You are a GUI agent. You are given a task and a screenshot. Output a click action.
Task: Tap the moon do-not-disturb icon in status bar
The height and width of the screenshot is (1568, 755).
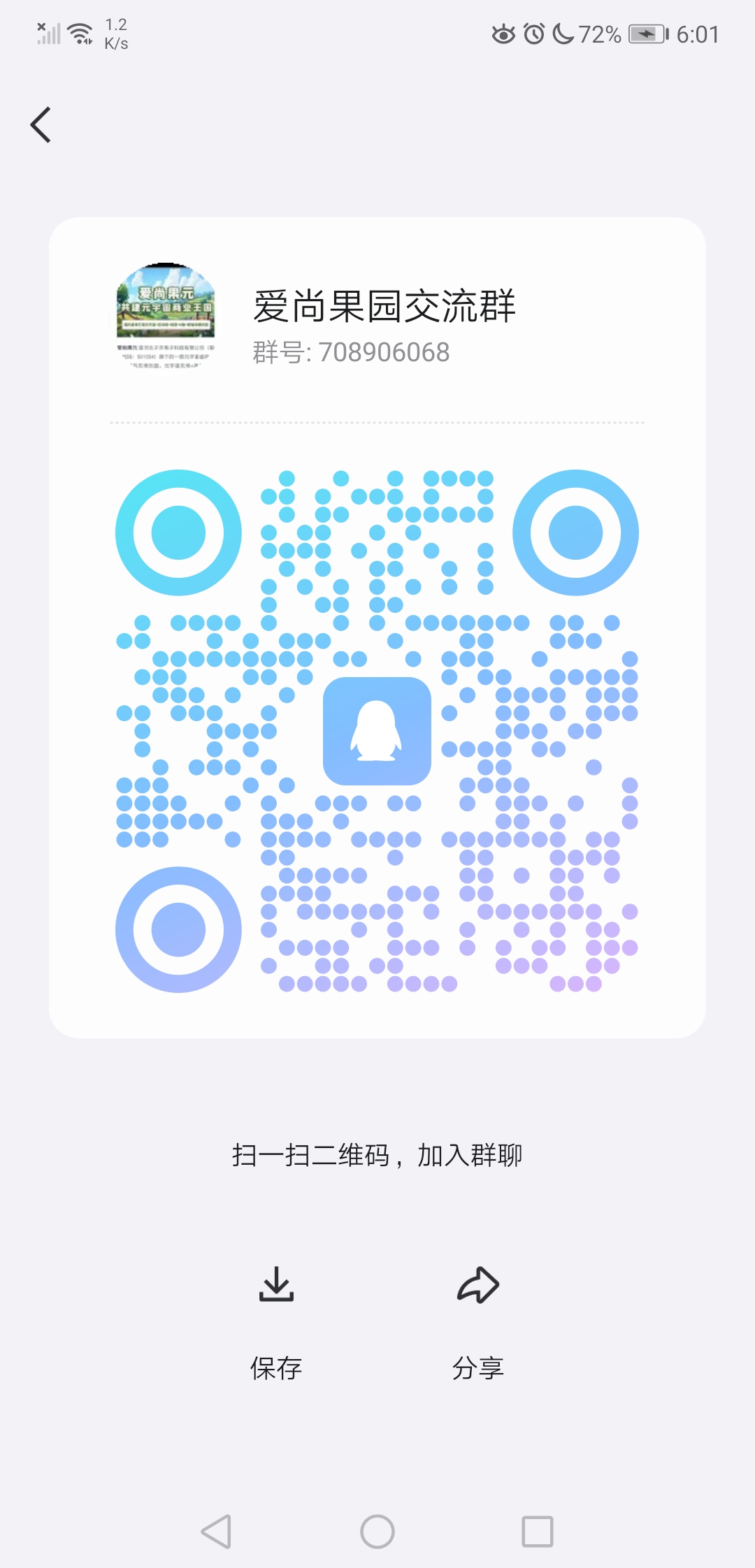[563, 33]
